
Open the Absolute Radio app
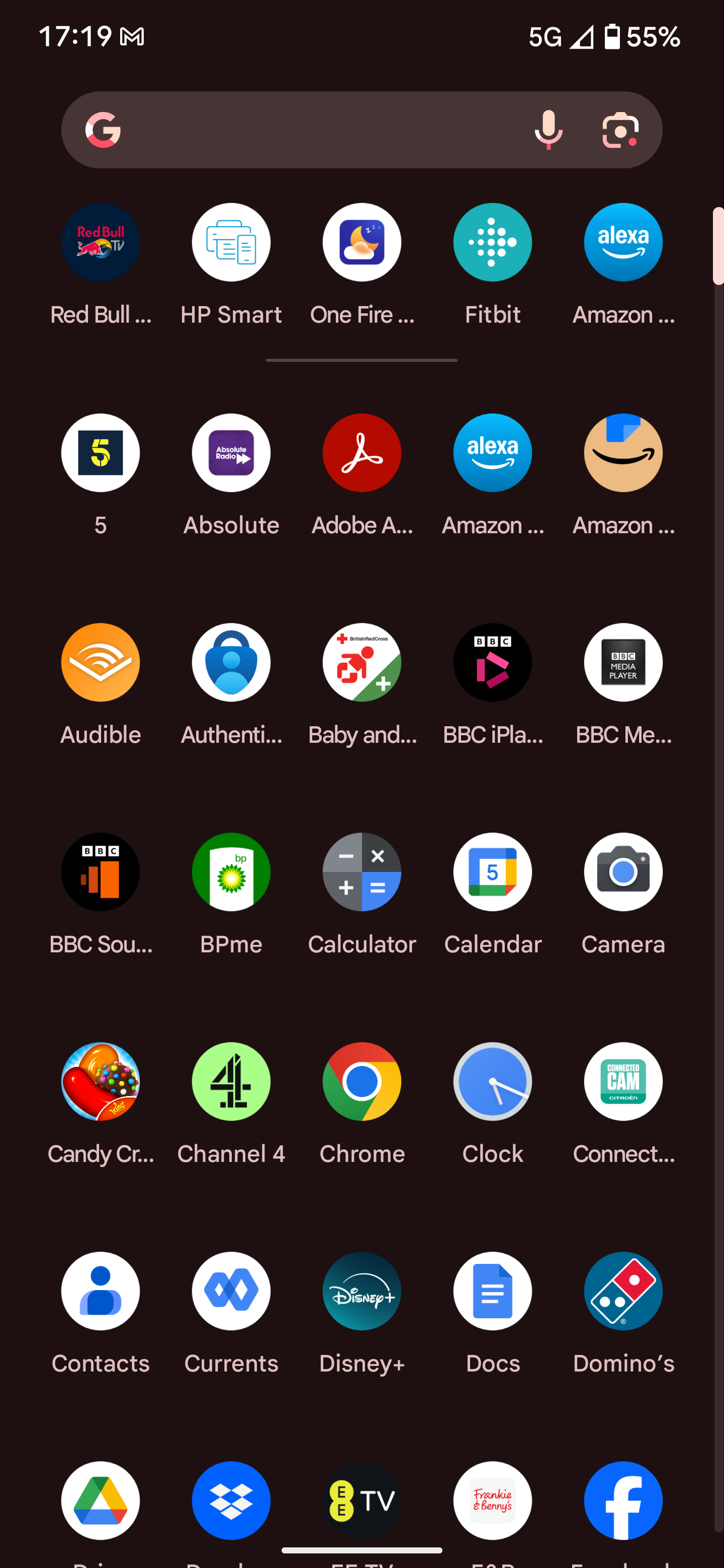pos(231,453)
